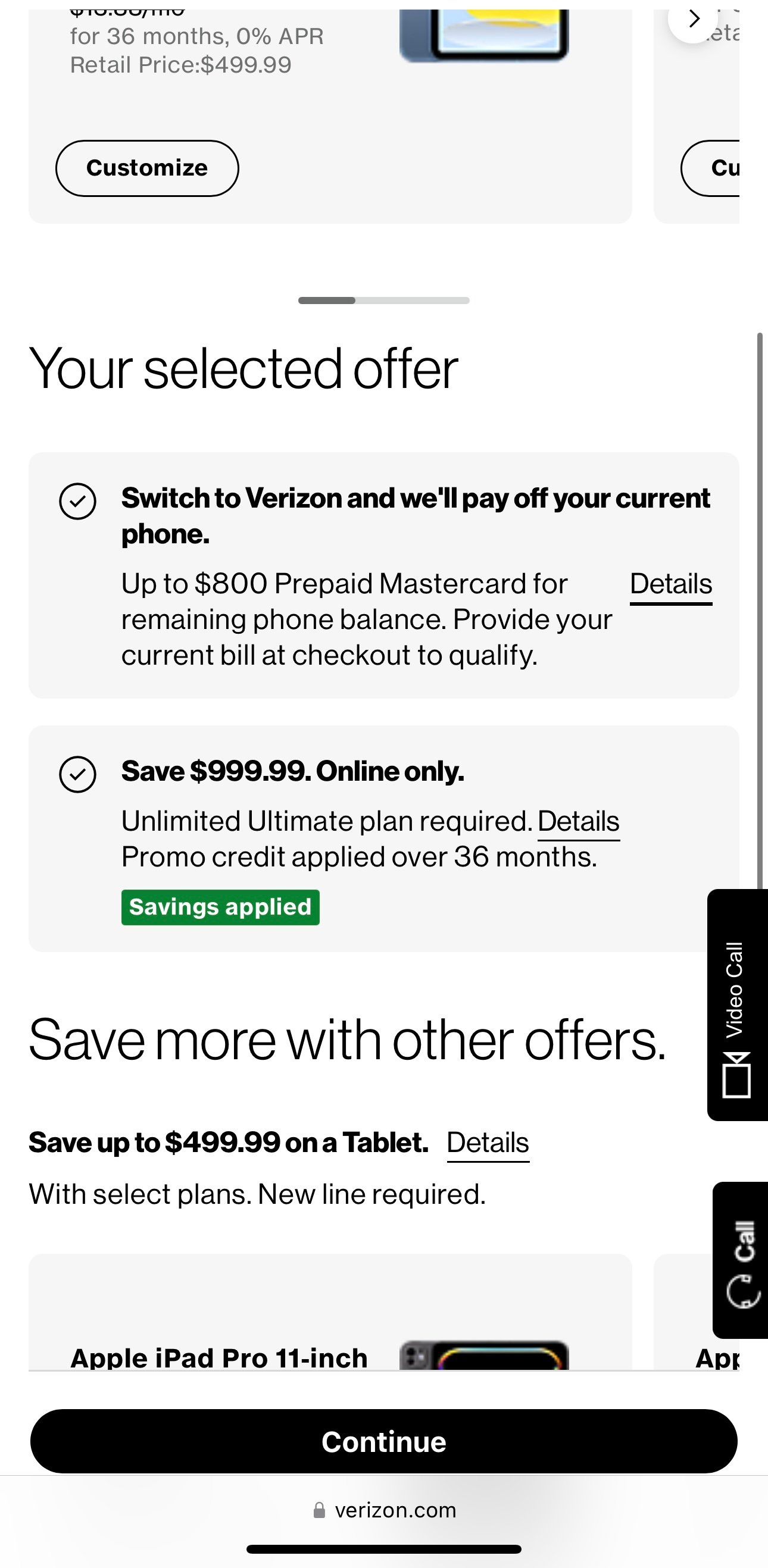The image size is (768, 1568).
Task: View Details for the $499.99 Tablet savings
Action: [488, 1143]
